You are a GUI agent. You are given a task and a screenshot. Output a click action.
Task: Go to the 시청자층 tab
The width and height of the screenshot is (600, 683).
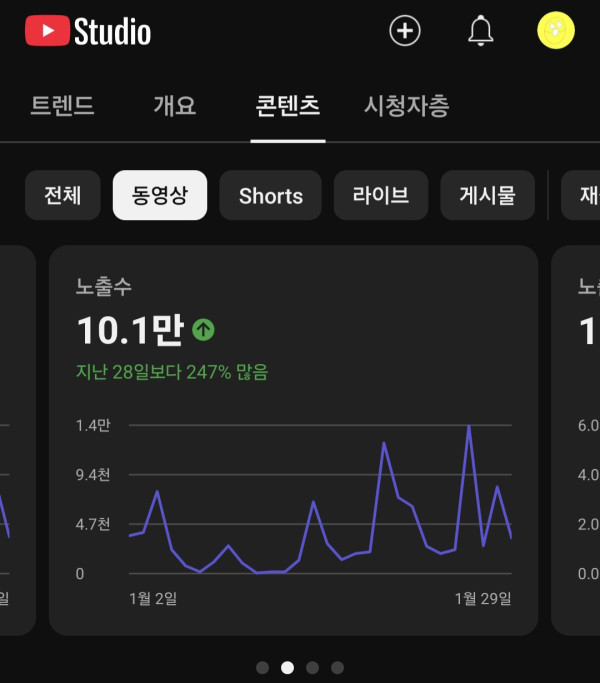point(406,106)
